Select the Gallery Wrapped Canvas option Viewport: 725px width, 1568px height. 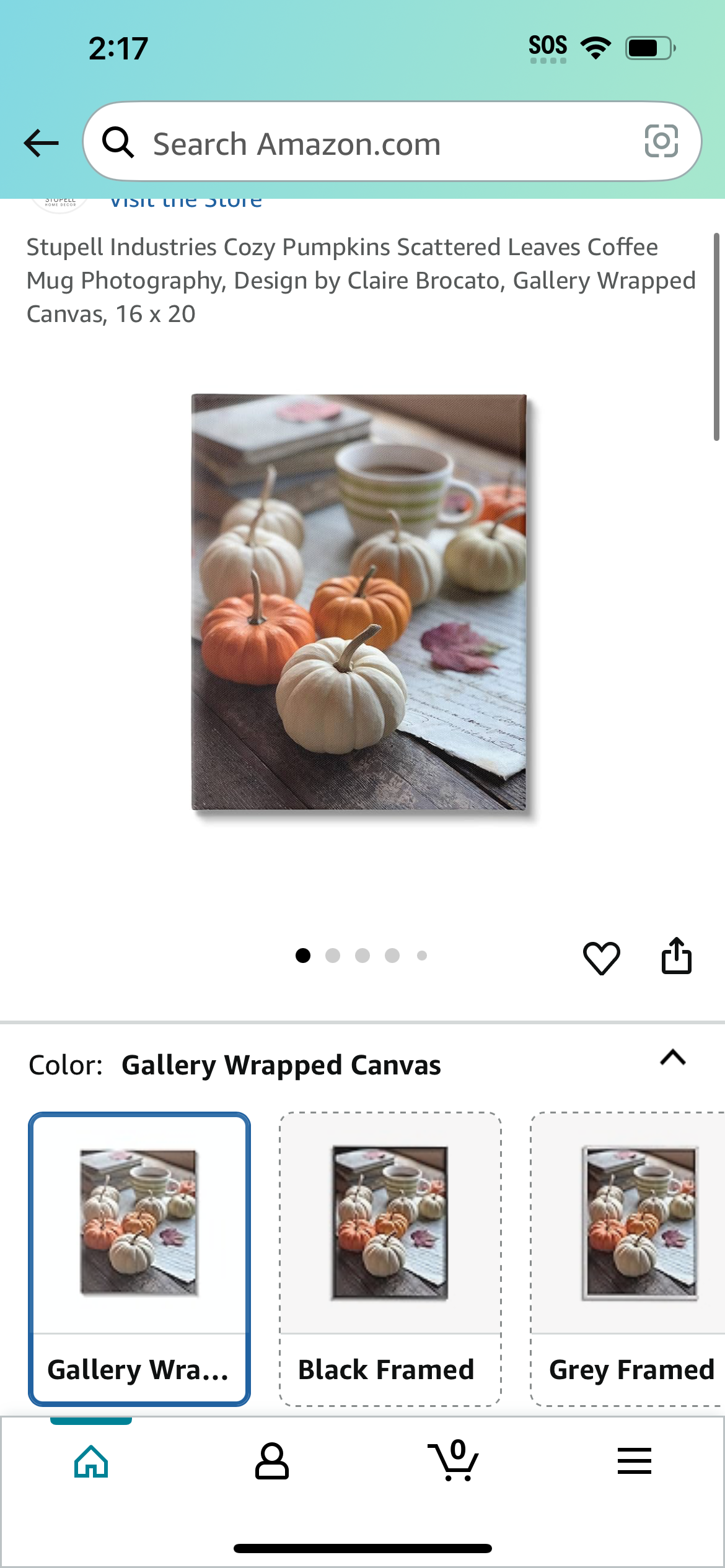pyautogui.click(x=139, y=1259)
